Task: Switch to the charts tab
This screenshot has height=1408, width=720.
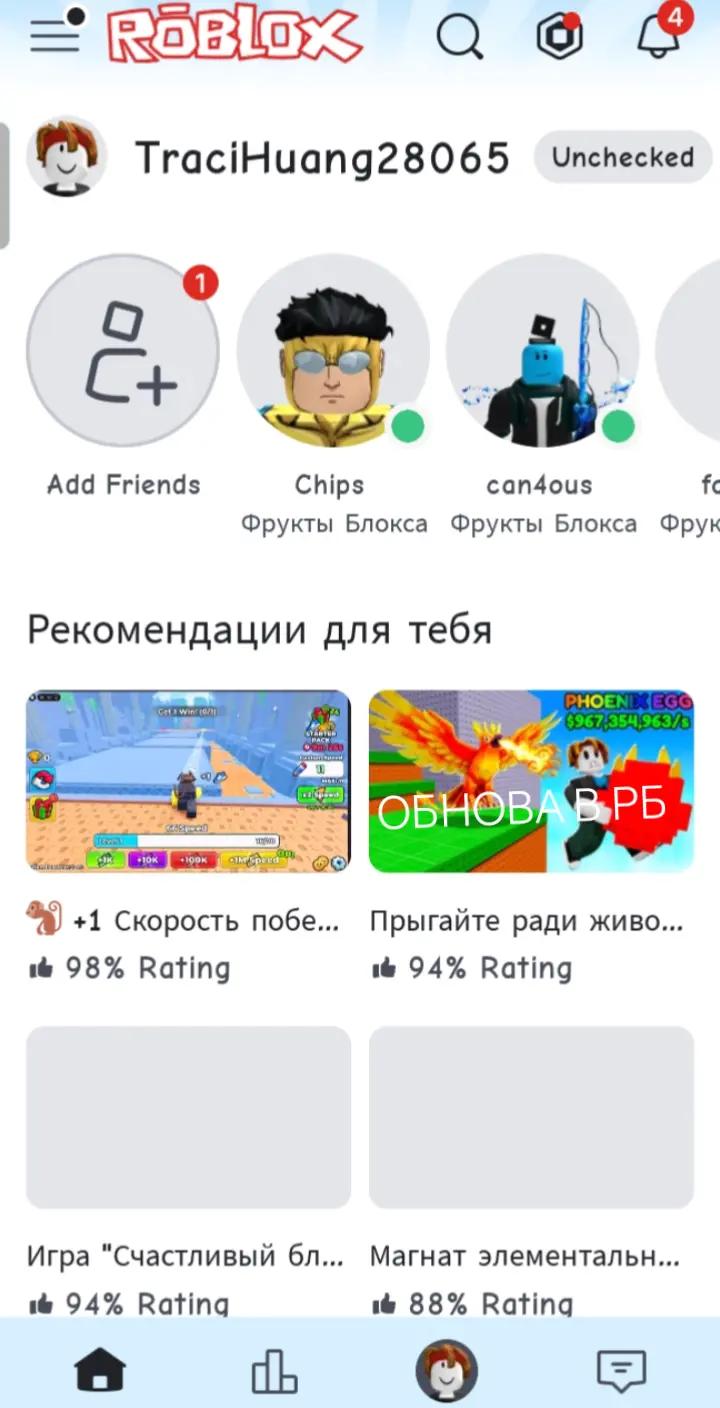Action: (274, 1371)
